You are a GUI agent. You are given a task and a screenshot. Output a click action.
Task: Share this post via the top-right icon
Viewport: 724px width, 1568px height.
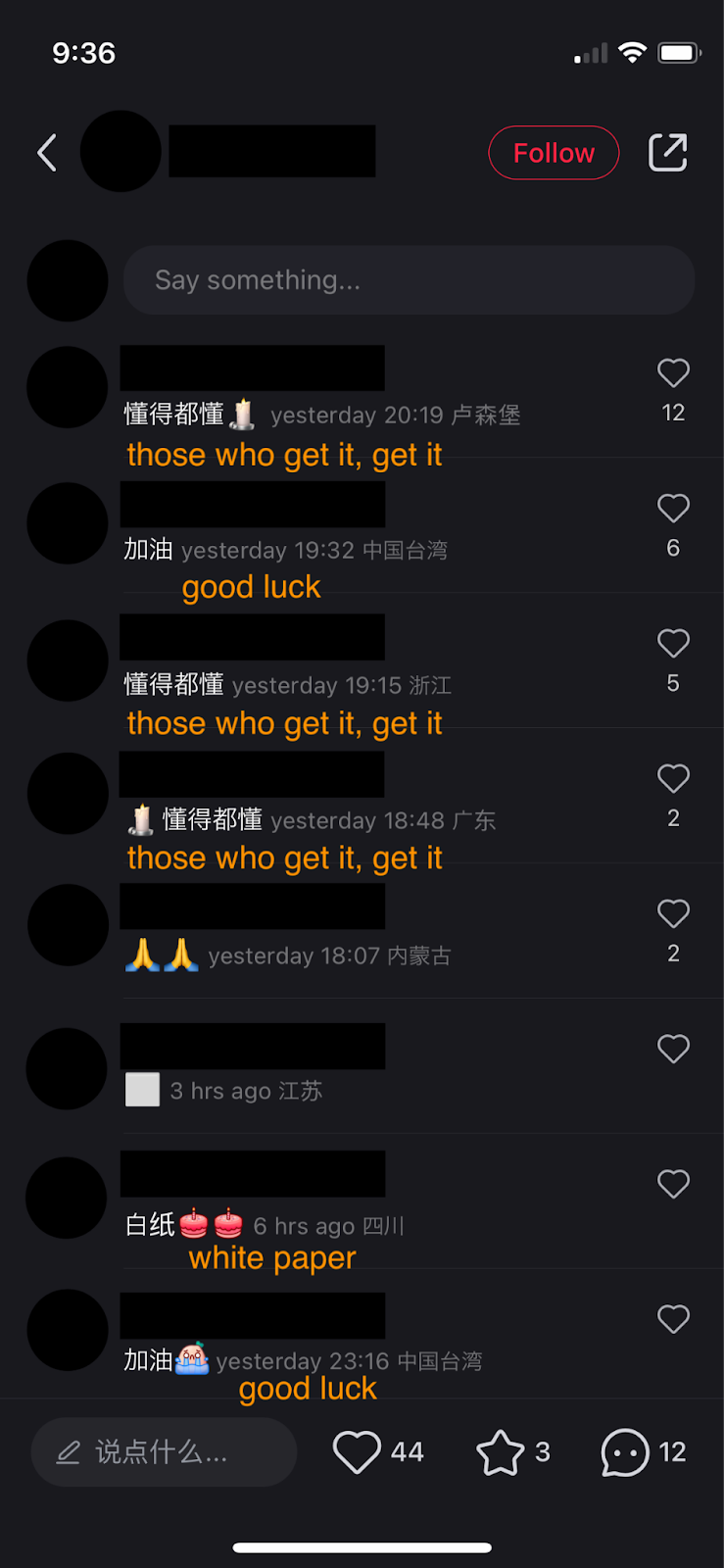point(668,153)
